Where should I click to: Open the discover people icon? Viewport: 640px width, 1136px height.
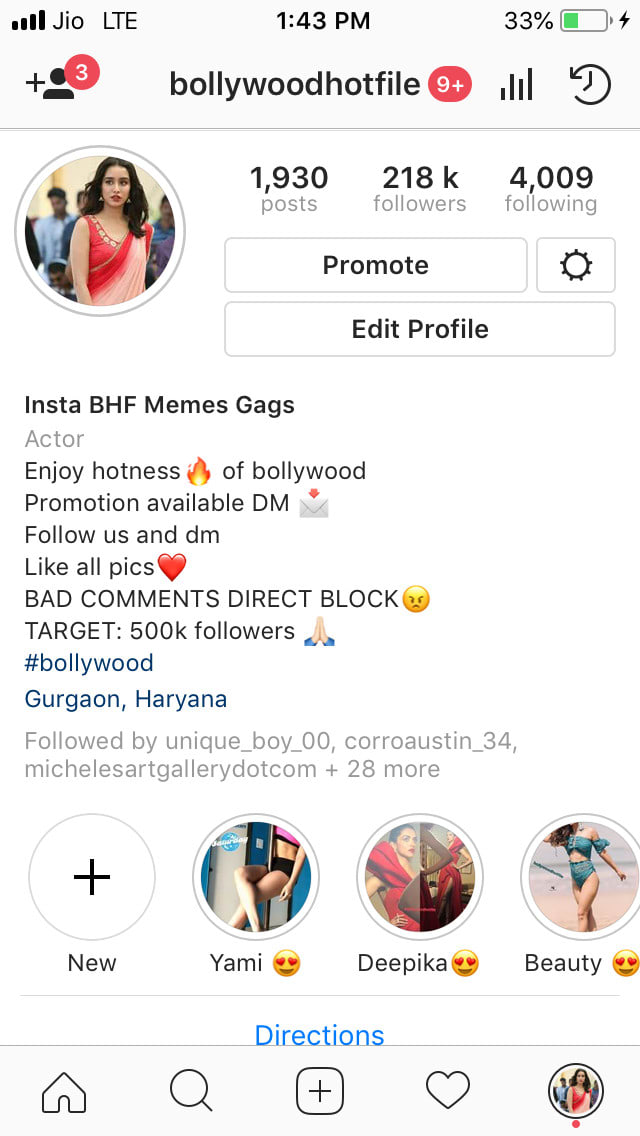click(51, 84)
